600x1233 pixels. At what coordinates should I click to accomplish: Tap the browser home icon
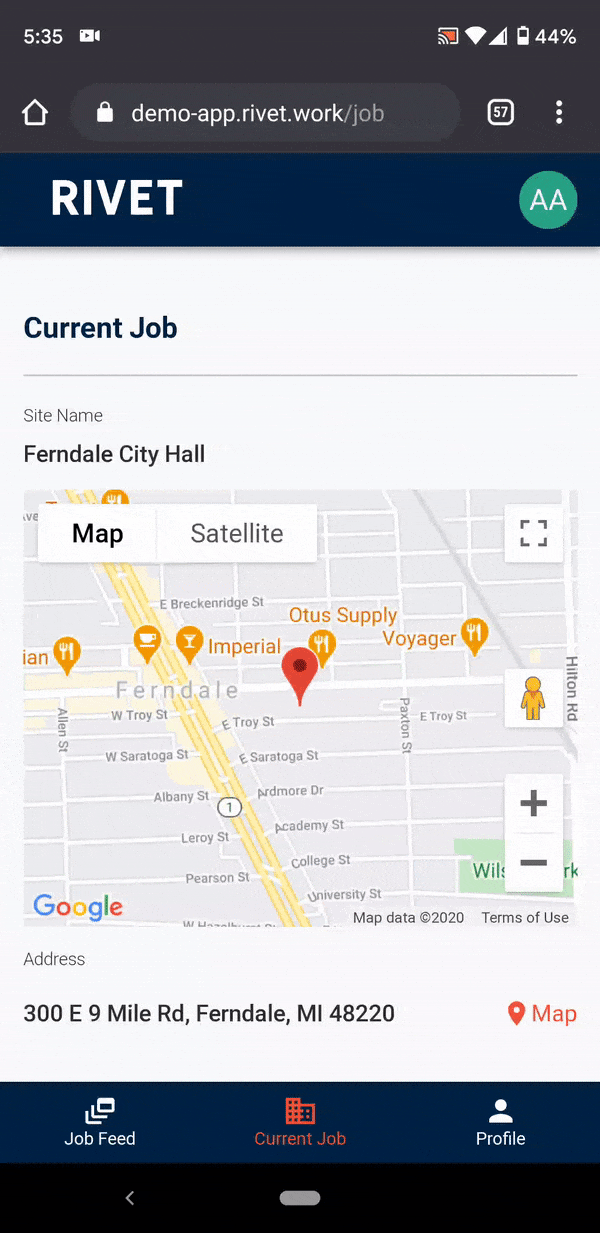pyautogui.click(x=35, y=113)
